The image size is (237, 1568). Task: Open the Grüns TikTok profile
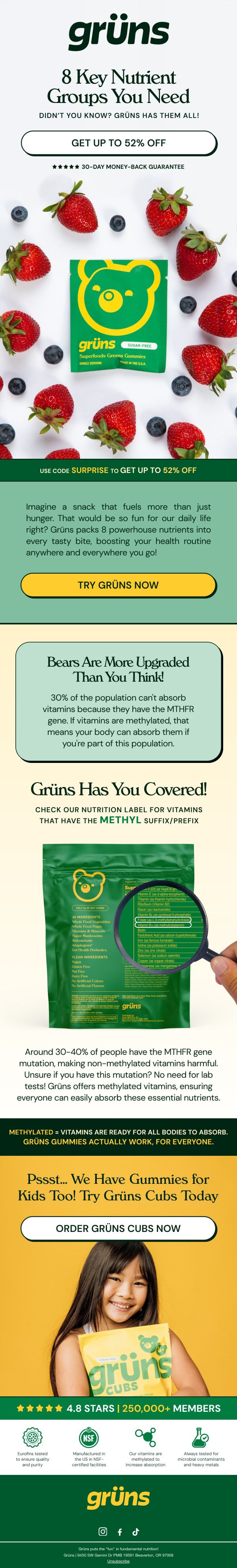[x=136, y=1531]
